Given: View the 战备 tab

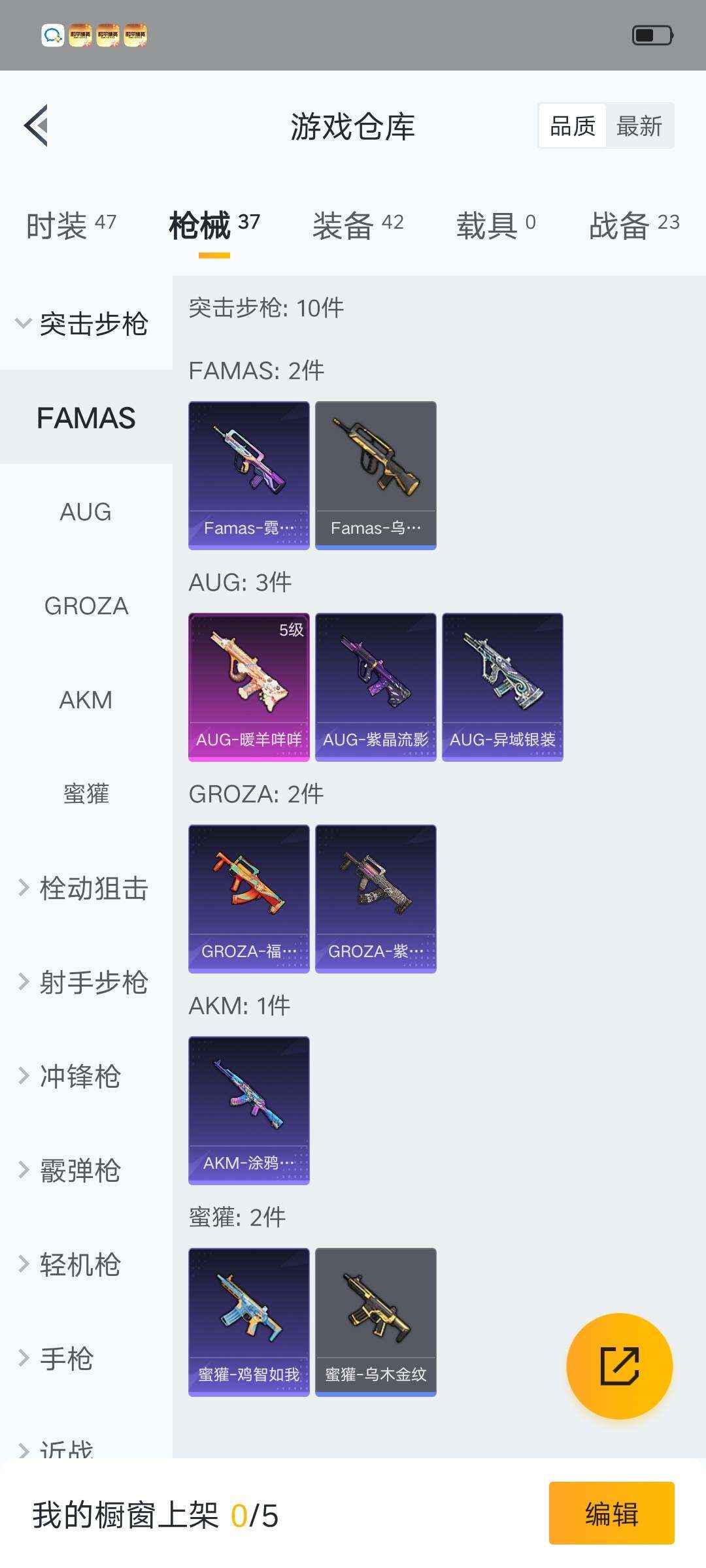Looking at the screenshot, I should click(x=618, y=223).
